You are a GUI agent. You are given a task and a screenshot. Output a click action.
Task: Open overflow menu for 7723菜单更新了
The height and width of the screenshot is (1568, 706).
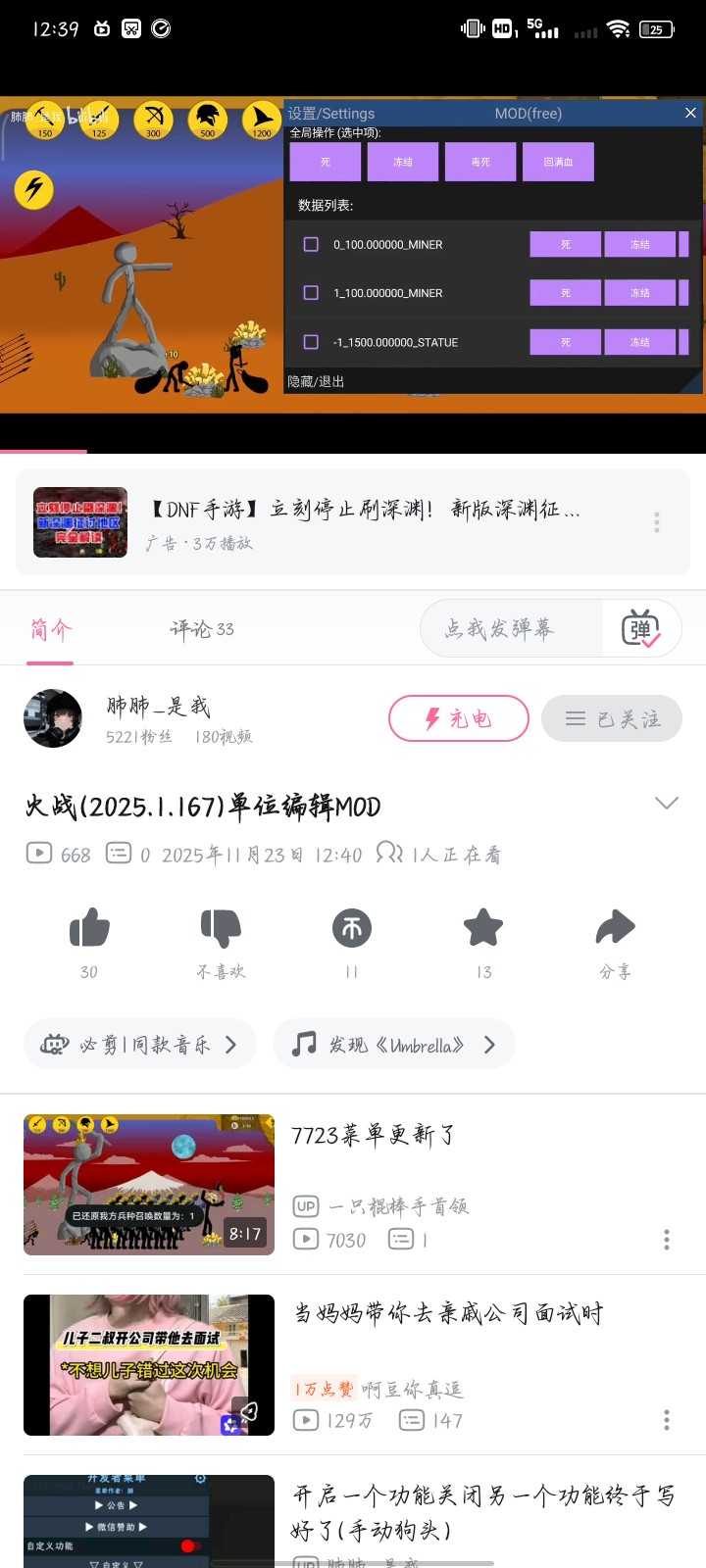667,1240
